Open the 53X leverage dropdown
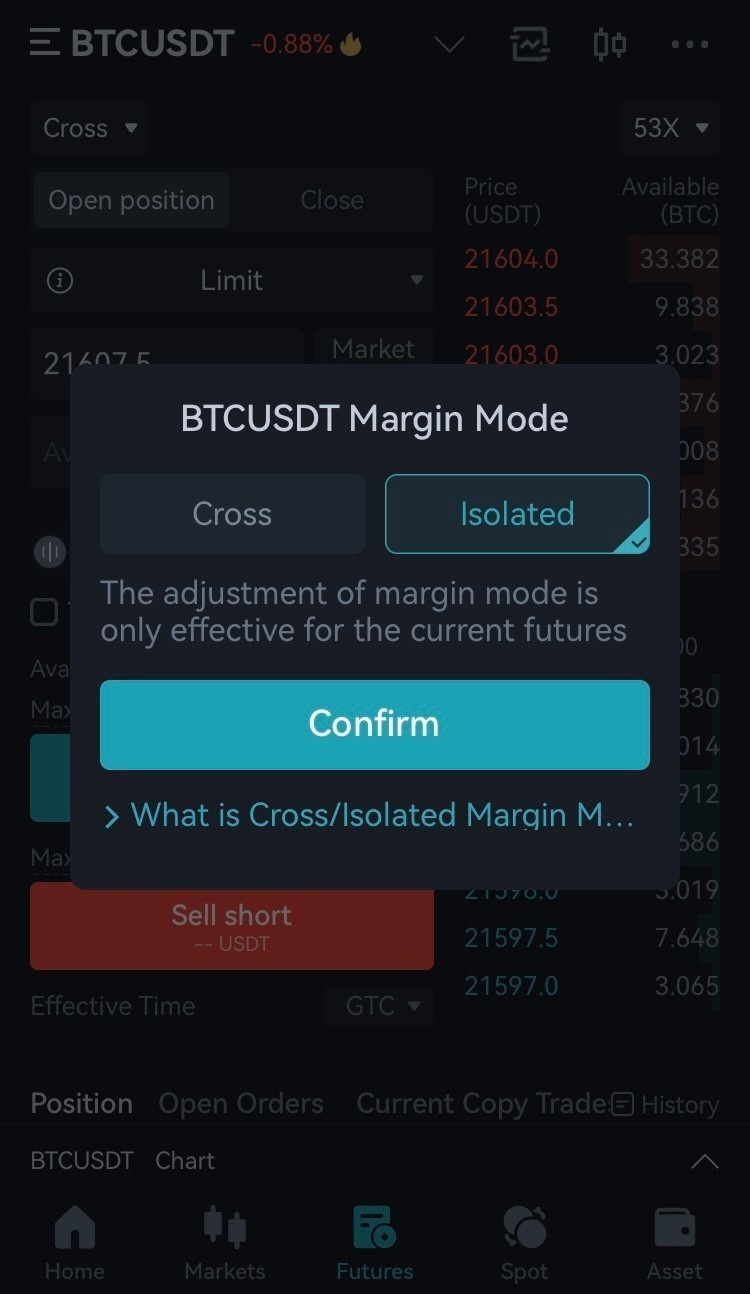750x1294 pixels. coord(670,128)
